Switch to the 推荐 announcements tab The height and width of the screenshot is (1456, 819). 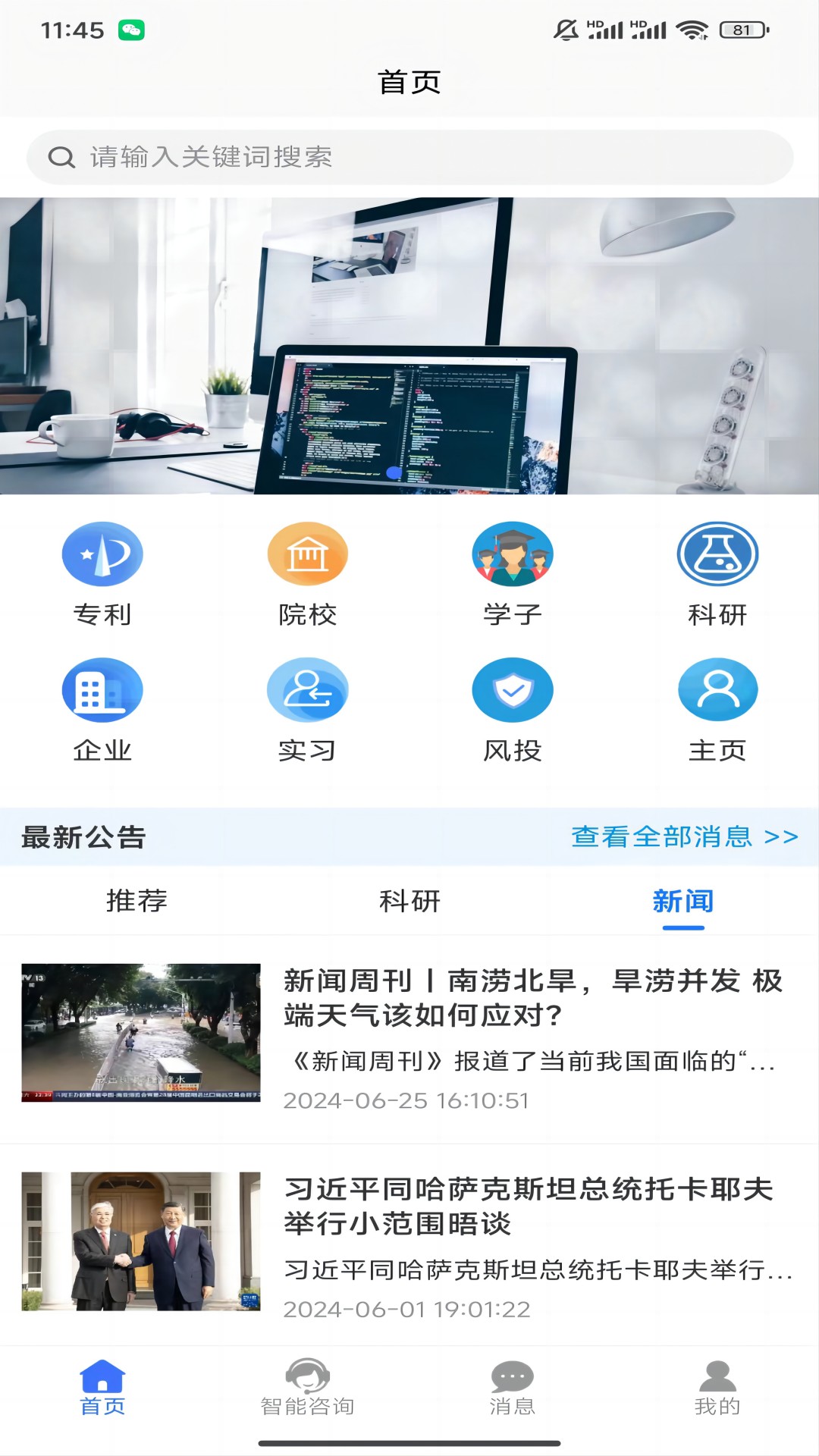pos(136,901)
